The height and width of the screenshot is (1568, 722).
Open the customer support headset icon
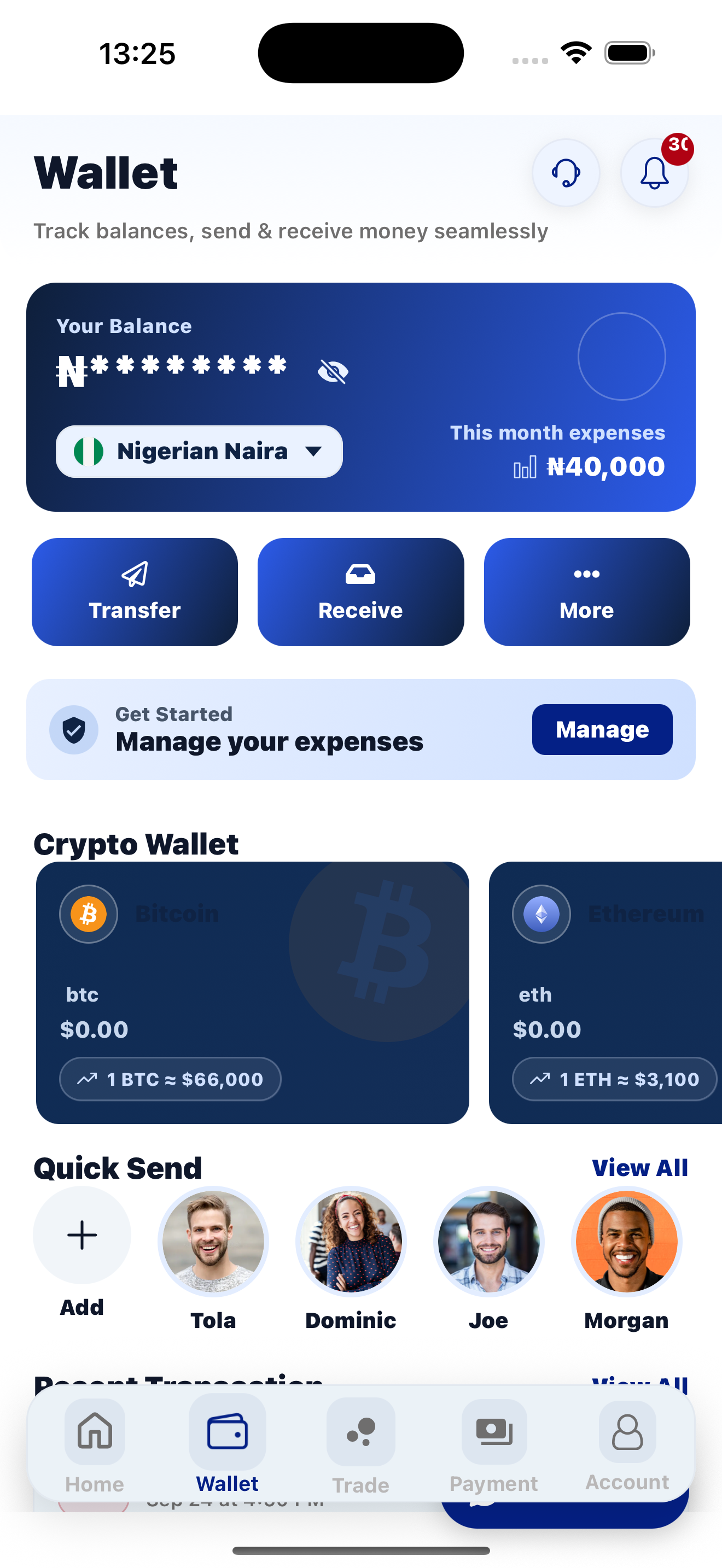click(566, 173)
